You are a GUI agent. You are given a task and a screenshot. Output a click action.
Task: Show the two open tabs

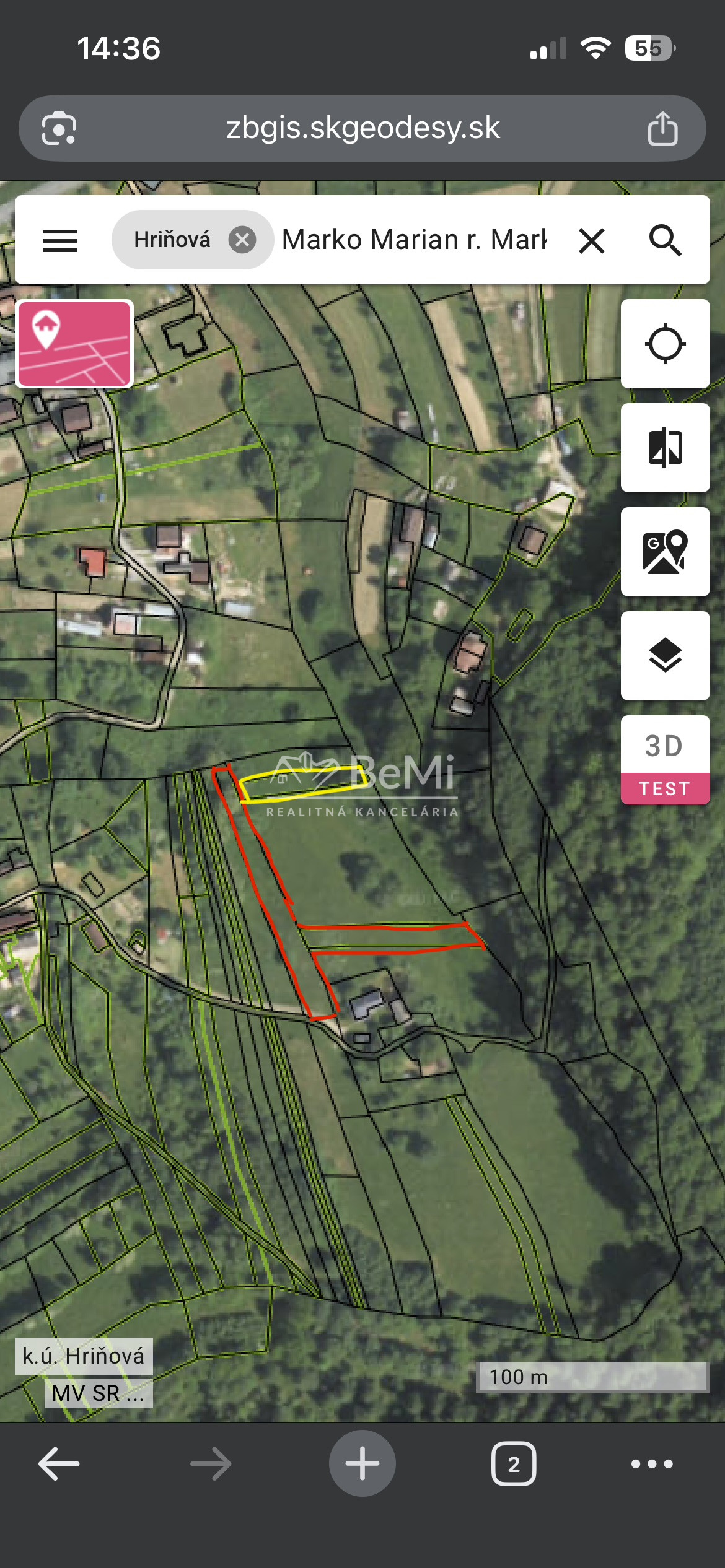coord(514,1464)
